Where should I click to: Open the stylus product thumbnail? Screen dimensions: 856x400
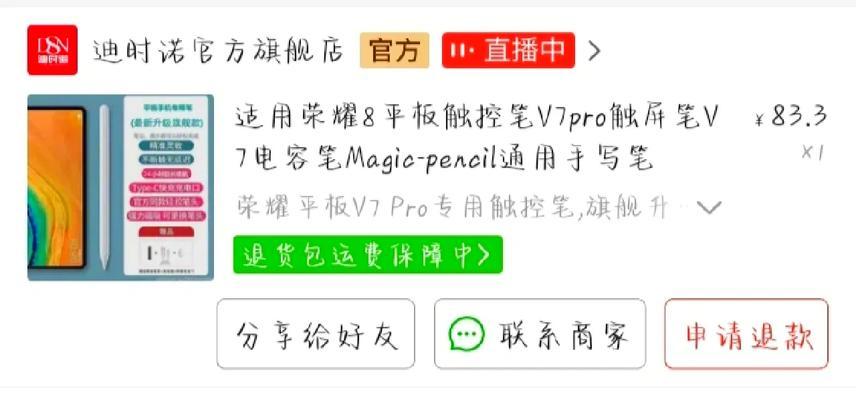(x=120, y=187)
